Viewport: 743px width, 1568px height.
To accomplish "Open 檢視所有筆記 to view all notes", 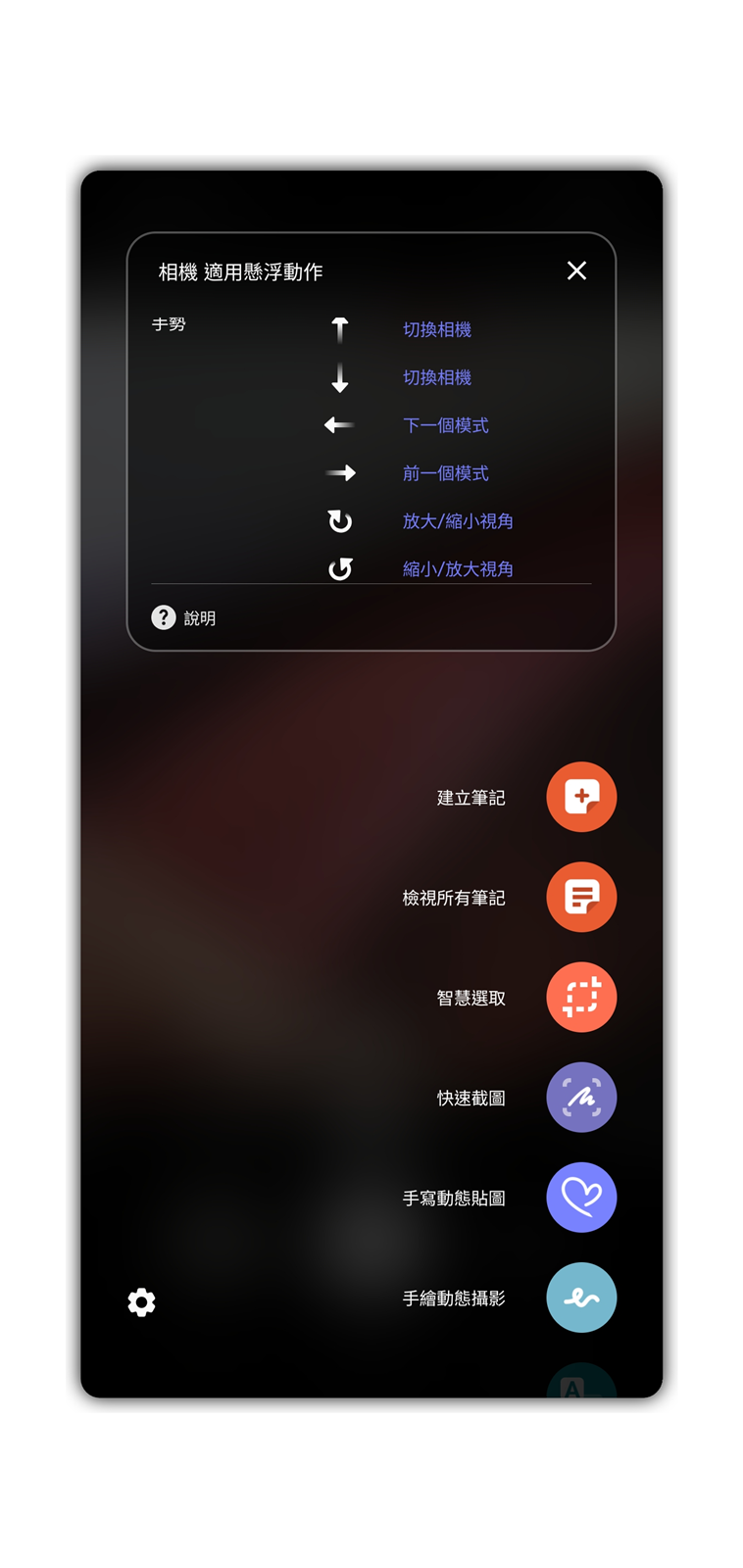I will [x=581, y=897].
